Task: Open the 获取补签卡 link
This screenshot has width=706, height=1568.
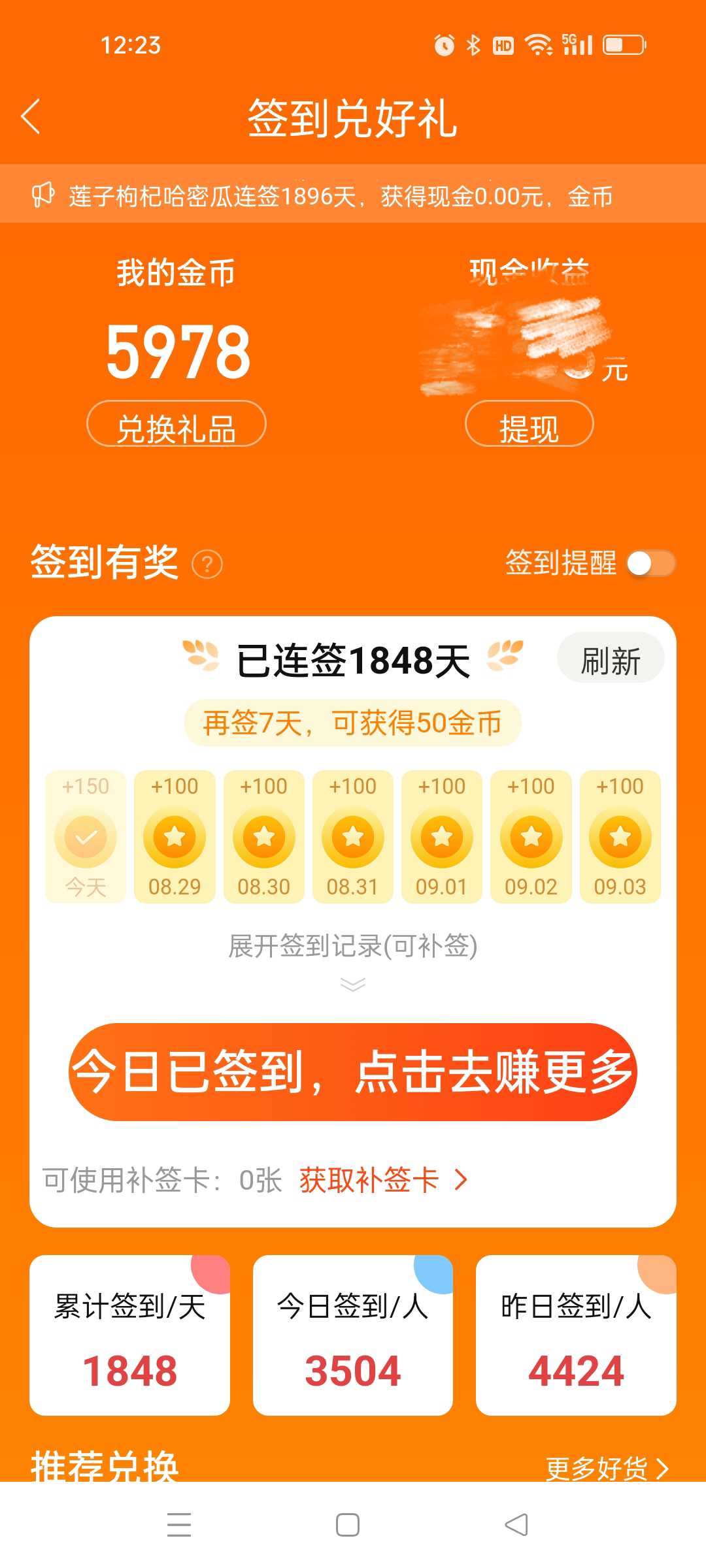Action: (384, 1180)
